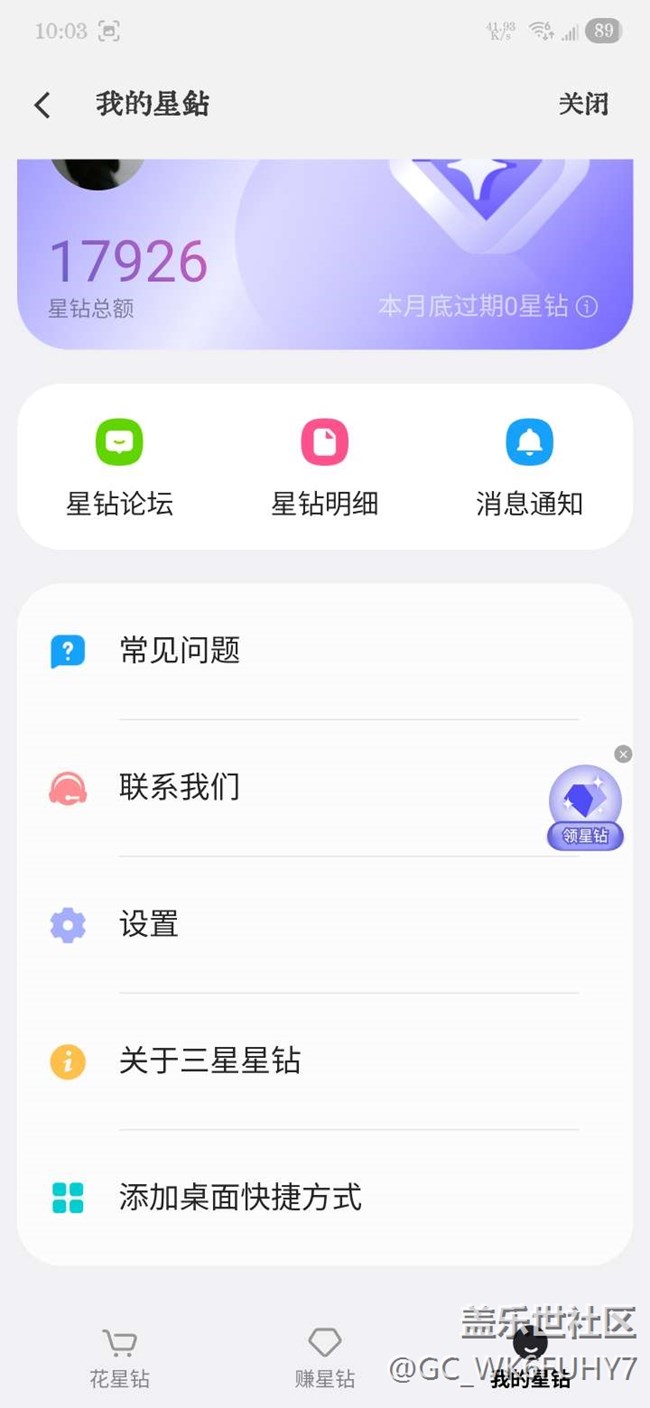
Task: Tap 添加桌面快捷方式 to add shortcut
Action: (325, 1198)
